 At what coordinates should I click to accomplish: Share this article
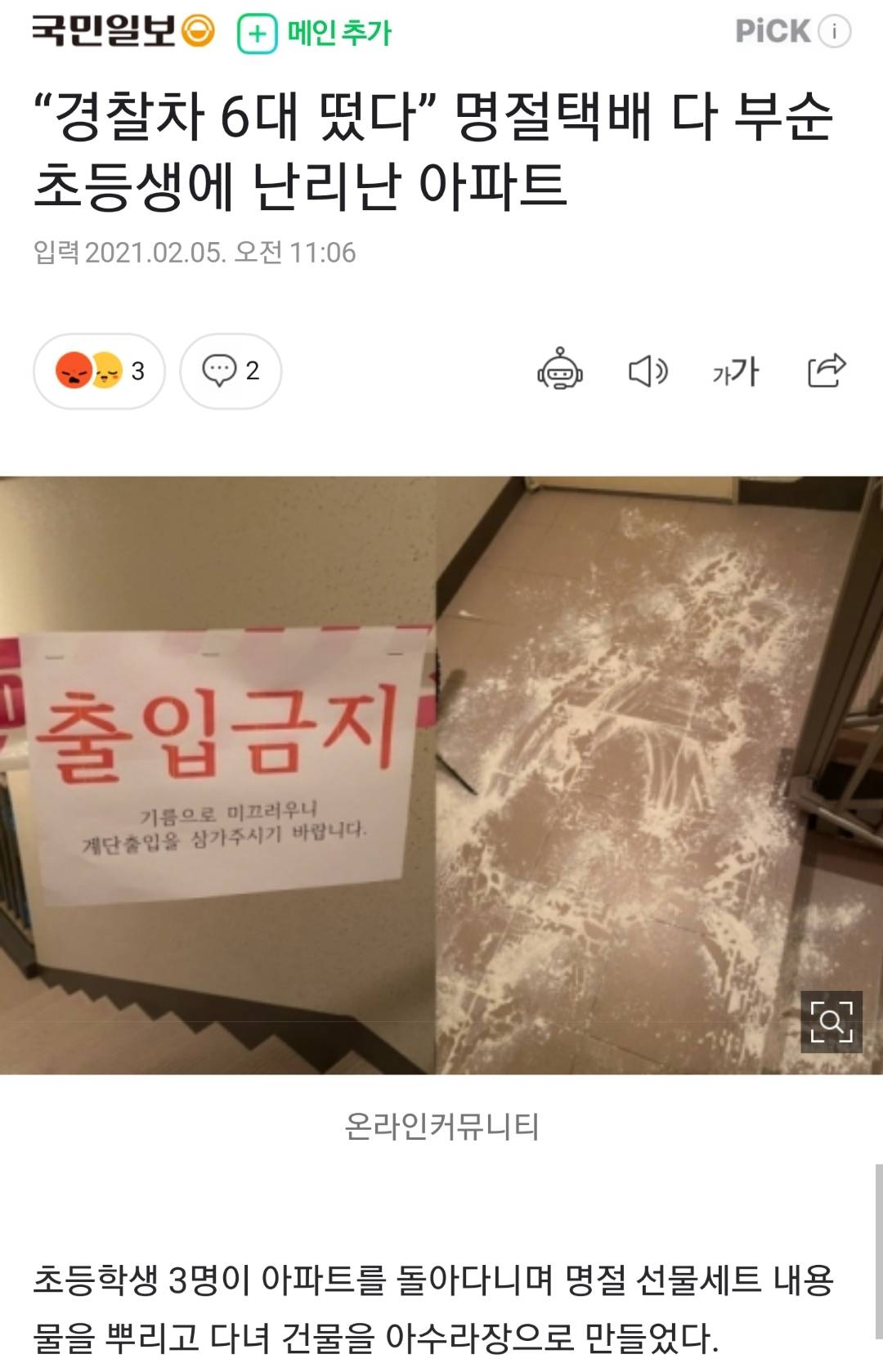pos(826,370)
